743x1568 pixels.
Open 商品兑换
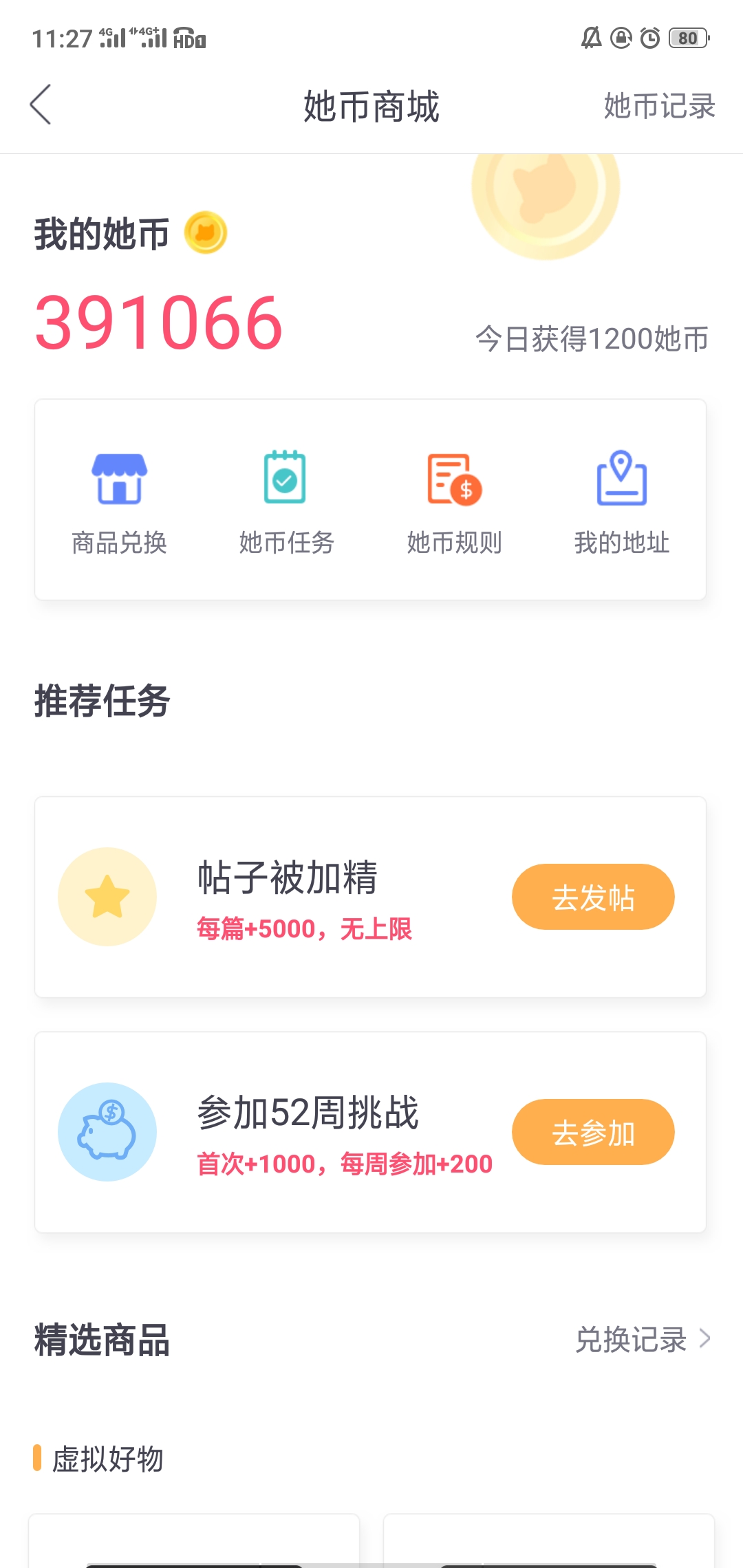click(x=119, y=503)
